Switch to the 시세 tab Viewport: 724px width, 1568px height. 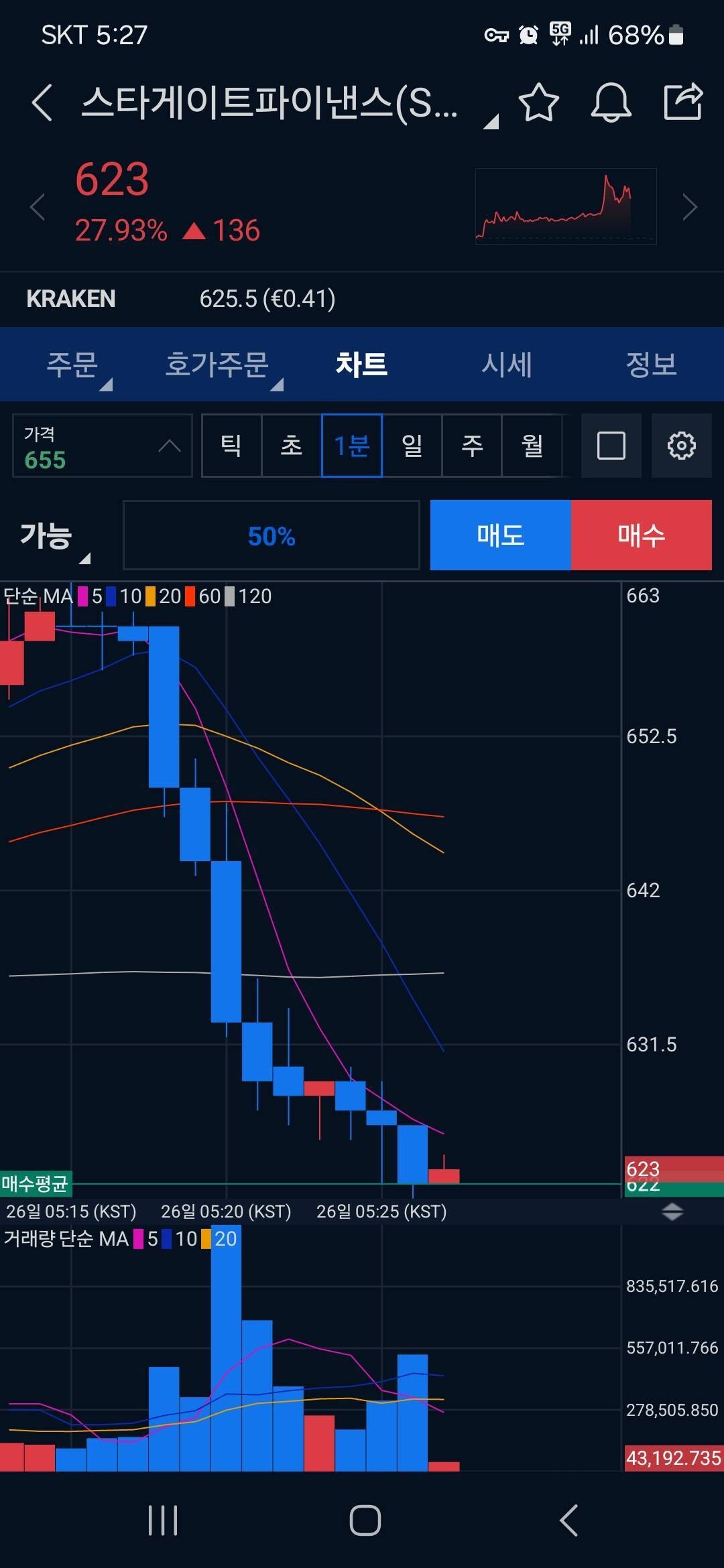point(507,365)
